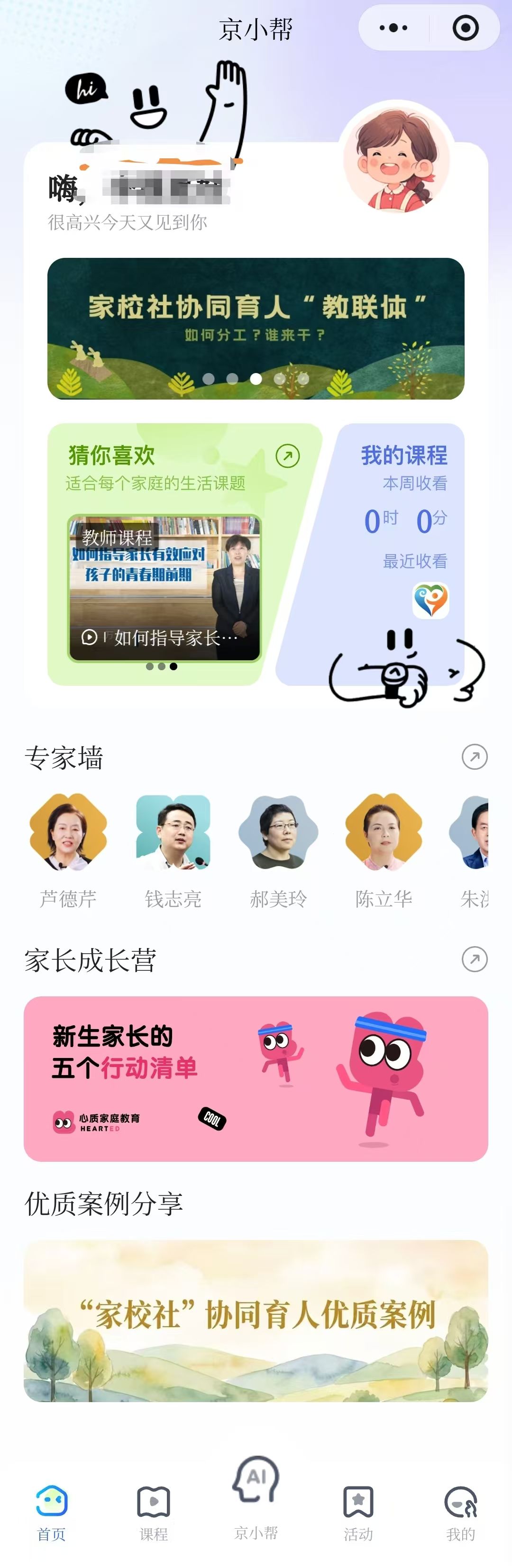The width and height of the screenshot is (512, 1568).
Task: Play the 如何指导家长 teacher course video
Action: point(165,588)
